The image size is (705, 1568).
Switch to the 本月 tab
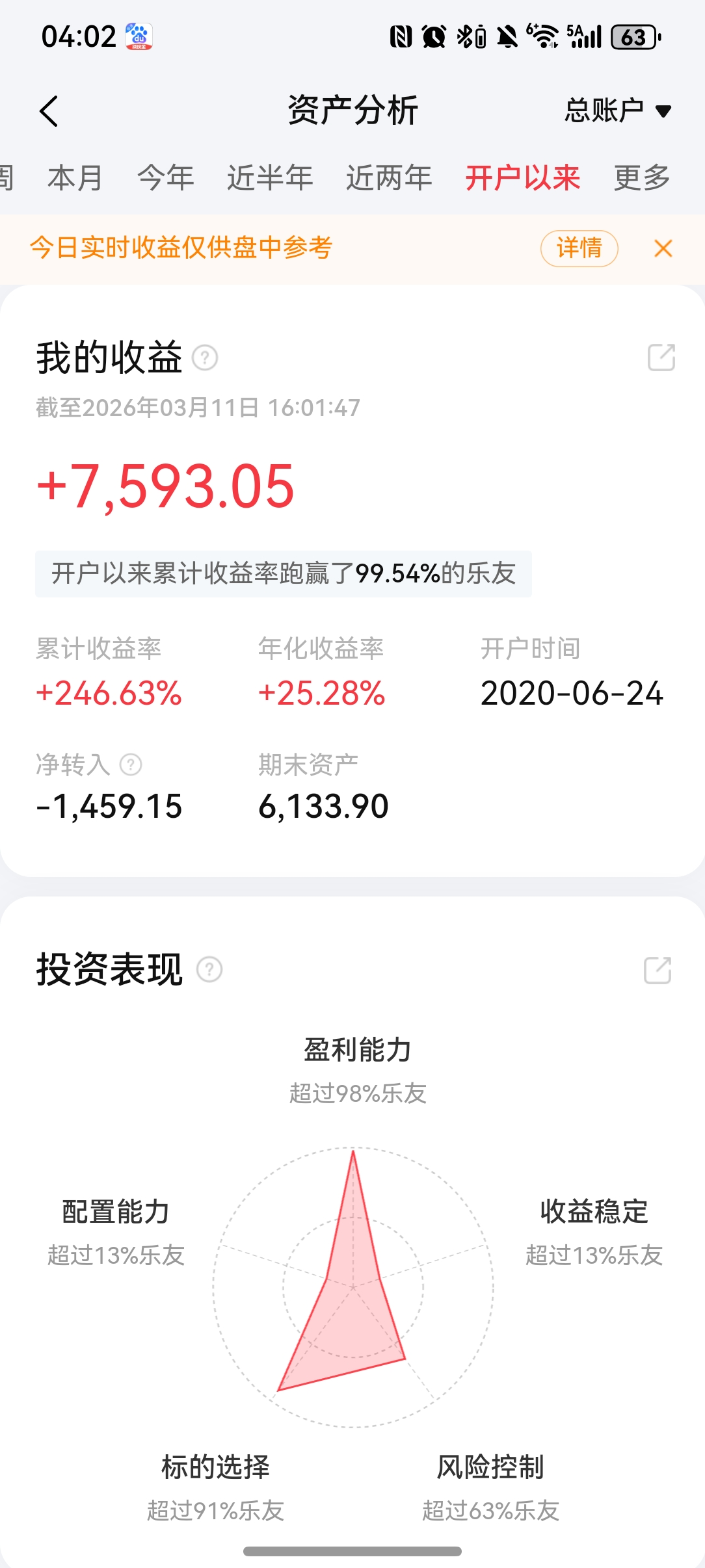click(x=75, y=177)
